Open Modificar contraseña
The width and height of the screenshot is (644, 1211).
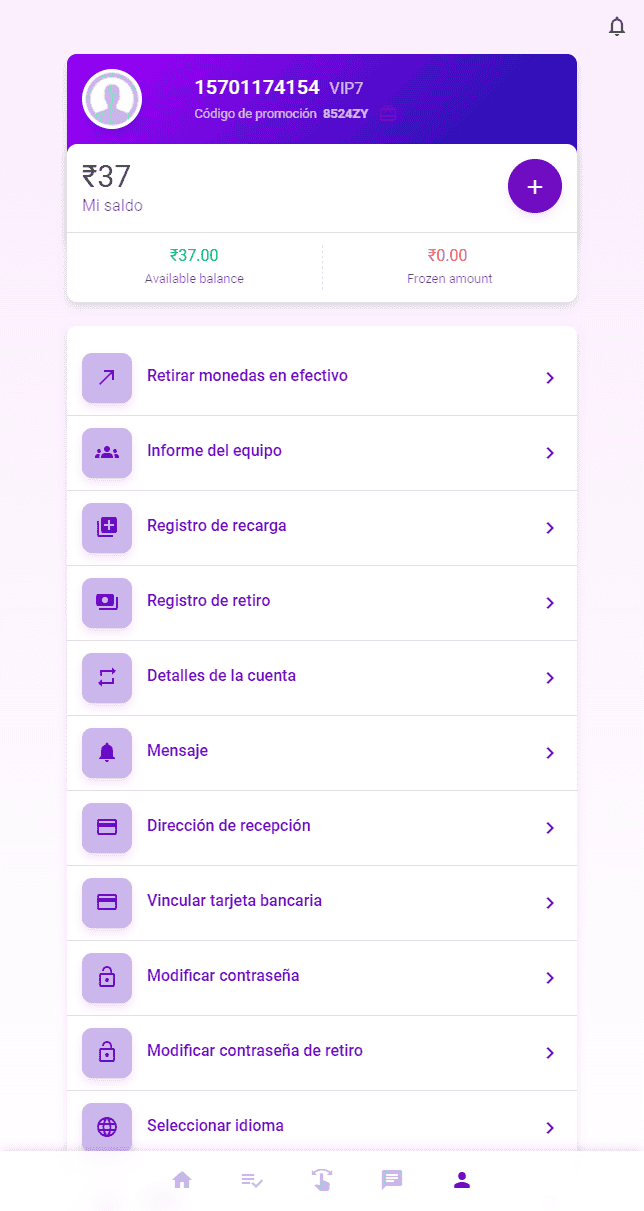coord(321,977)
